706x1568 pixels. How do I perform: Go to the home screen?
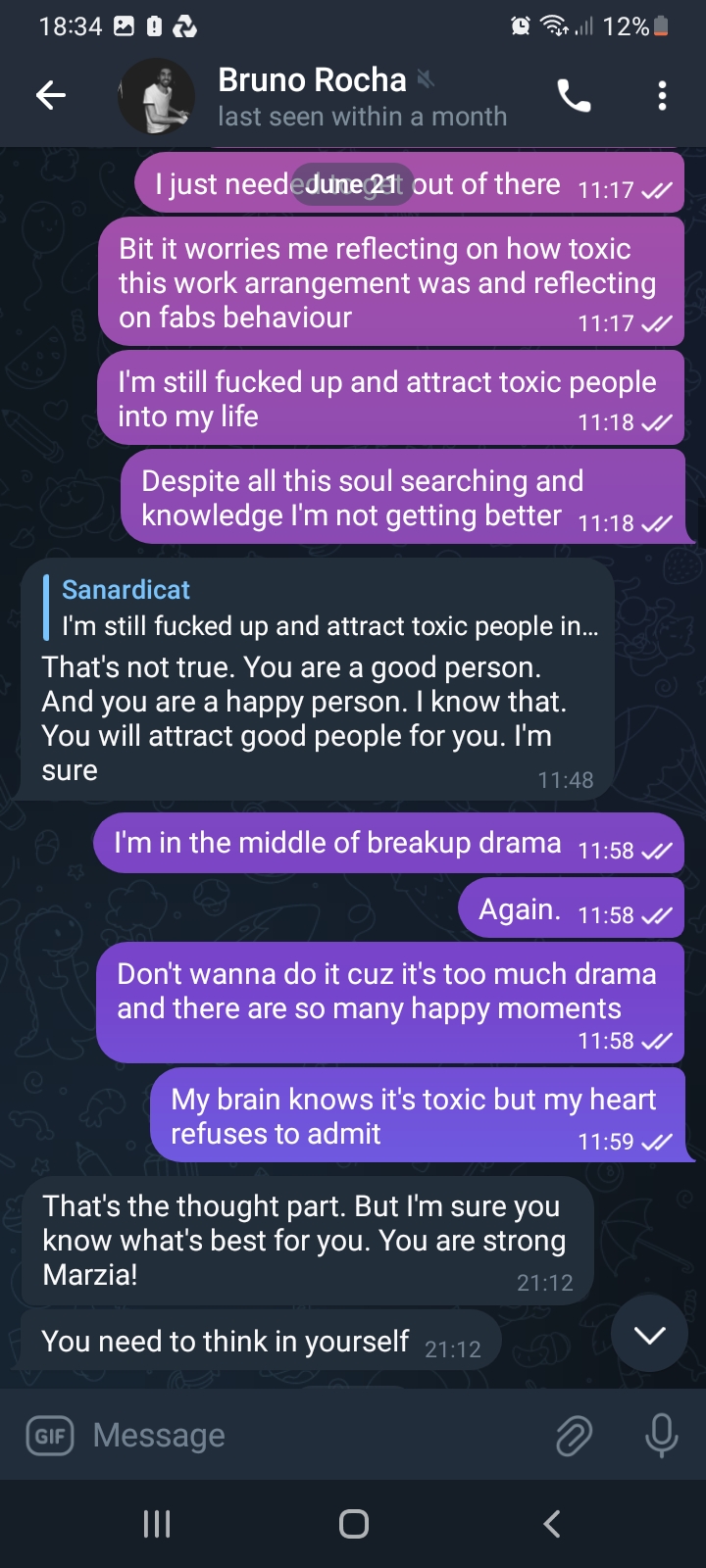tap(353, 1524)
